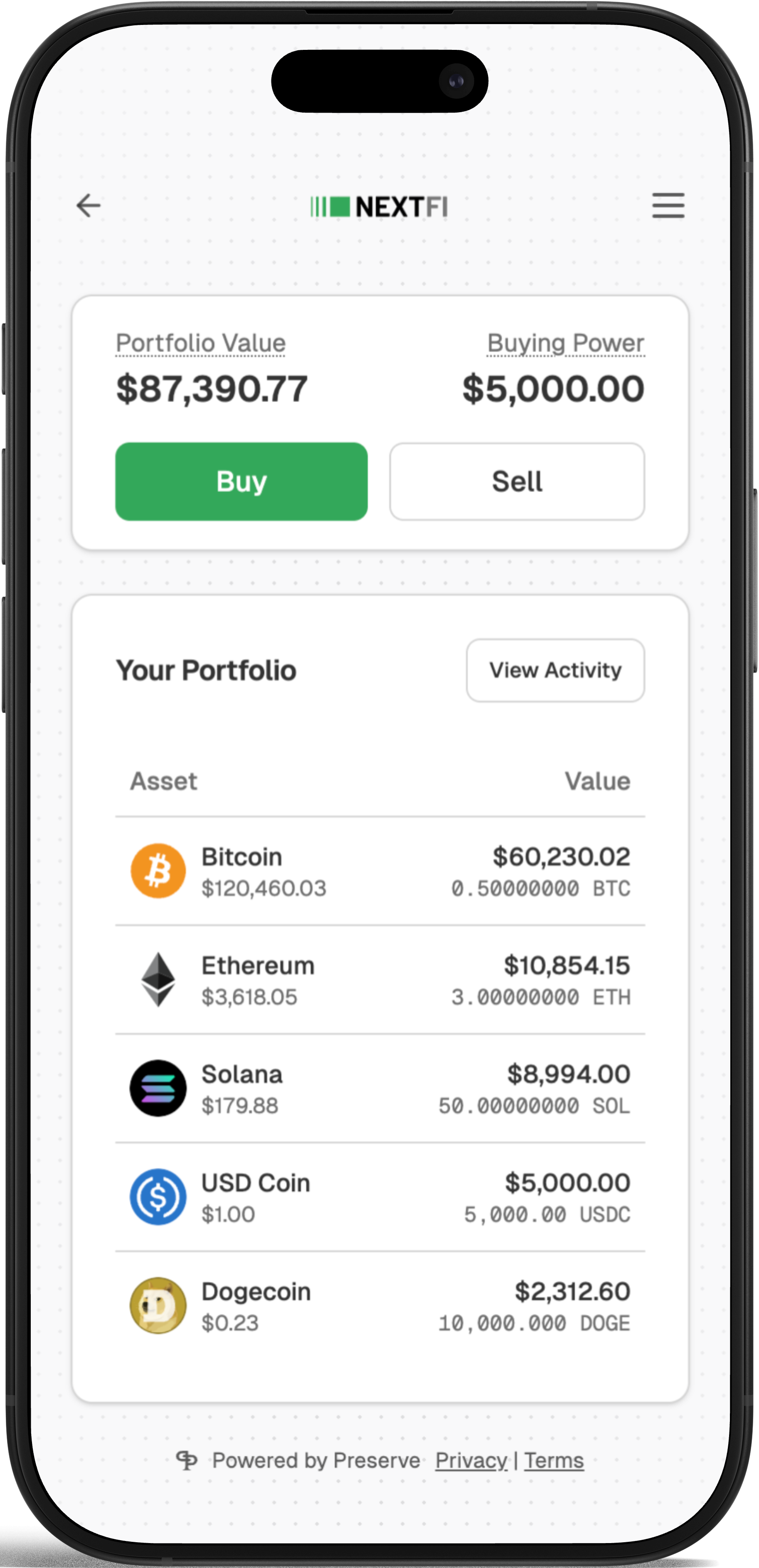Open View Activity
Viewport: 759px width, 1568px height.
point(555,670)
